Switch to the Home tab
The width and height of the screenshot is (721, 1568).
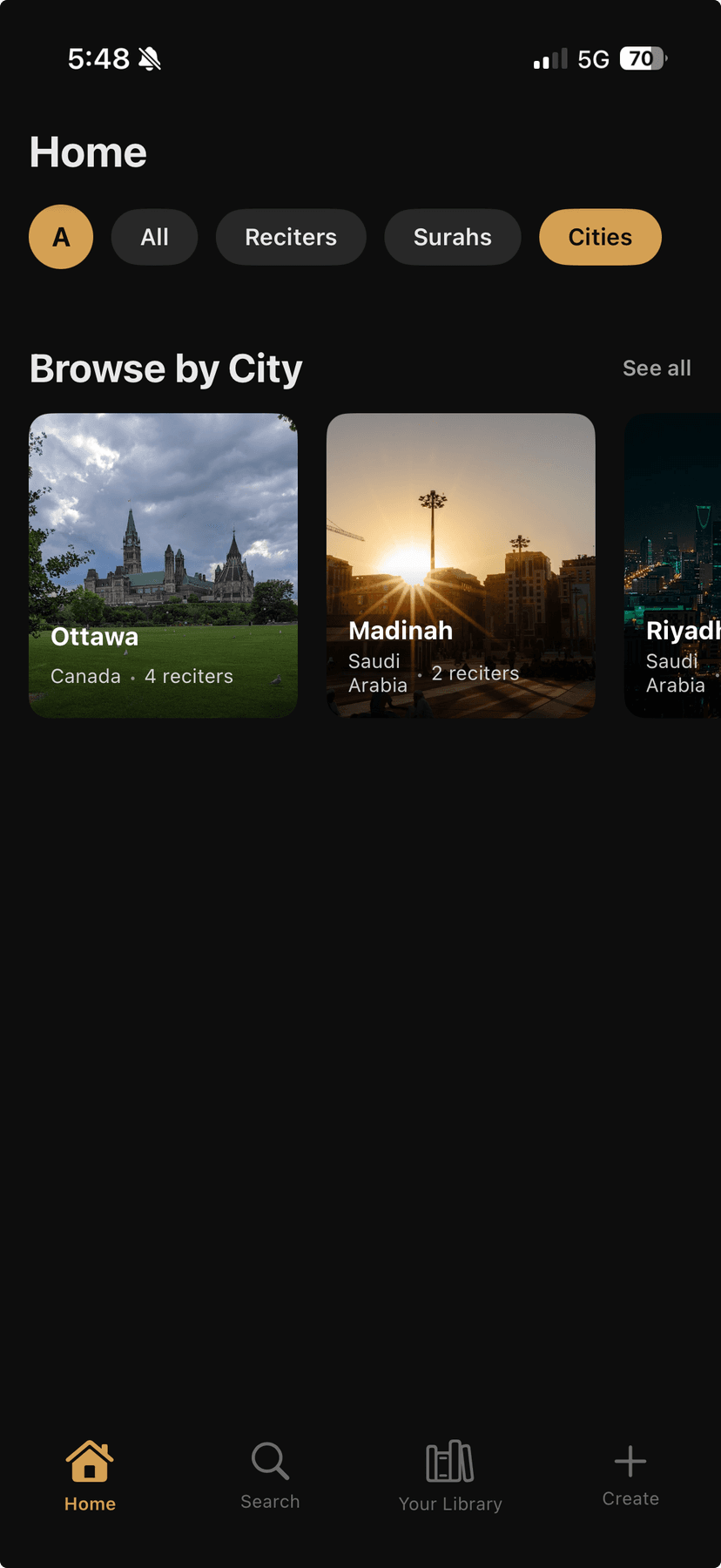click(x=90, y=1477)
